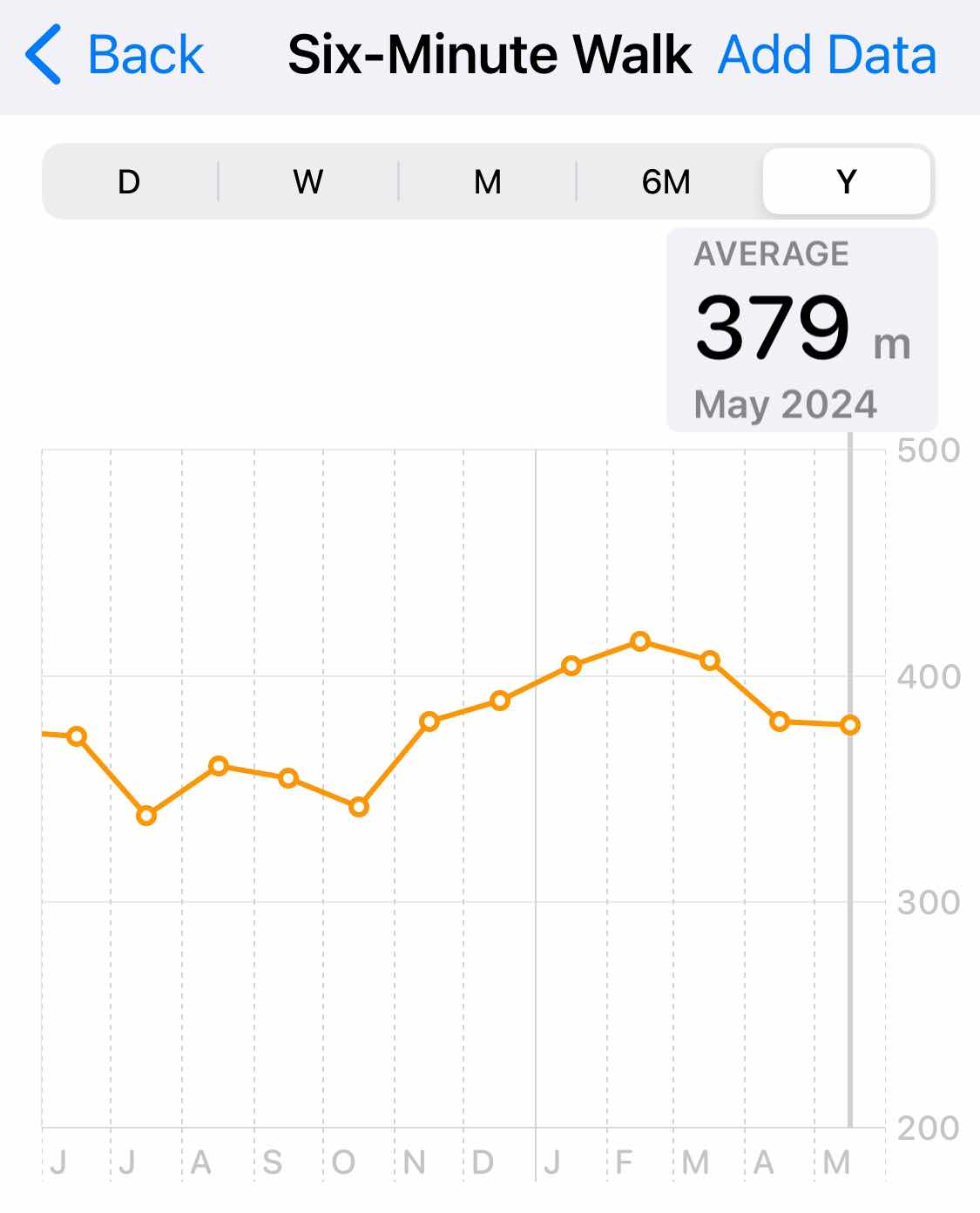Select the February peak data point
The width and height of the screenshot is (980, 1213).
(x=640, y=642)
